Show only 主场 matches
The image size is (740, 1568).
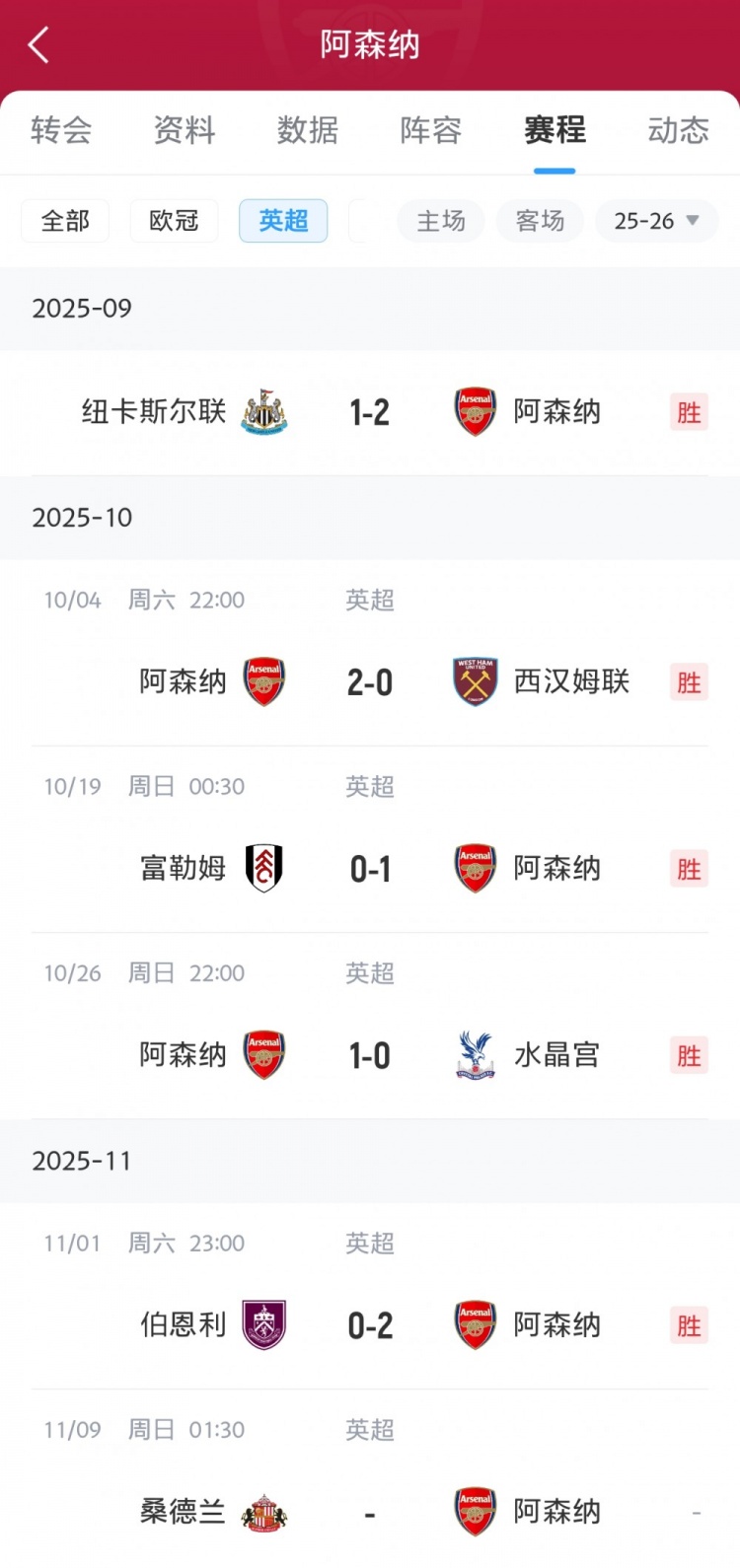pyautogui.click(x=440, y=221)
